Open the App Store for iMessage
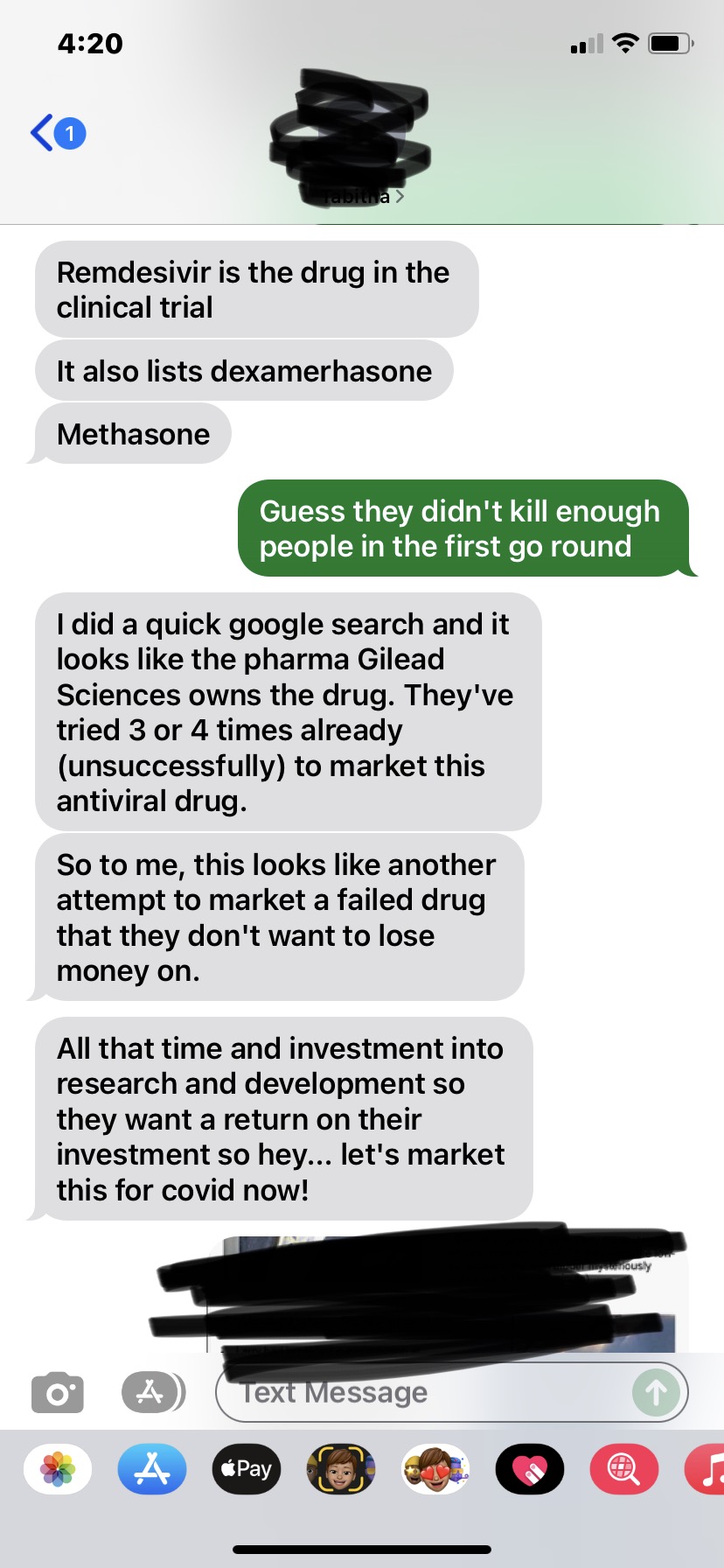This screenshot has height=1568, width=724. [x=152, y=1469]
